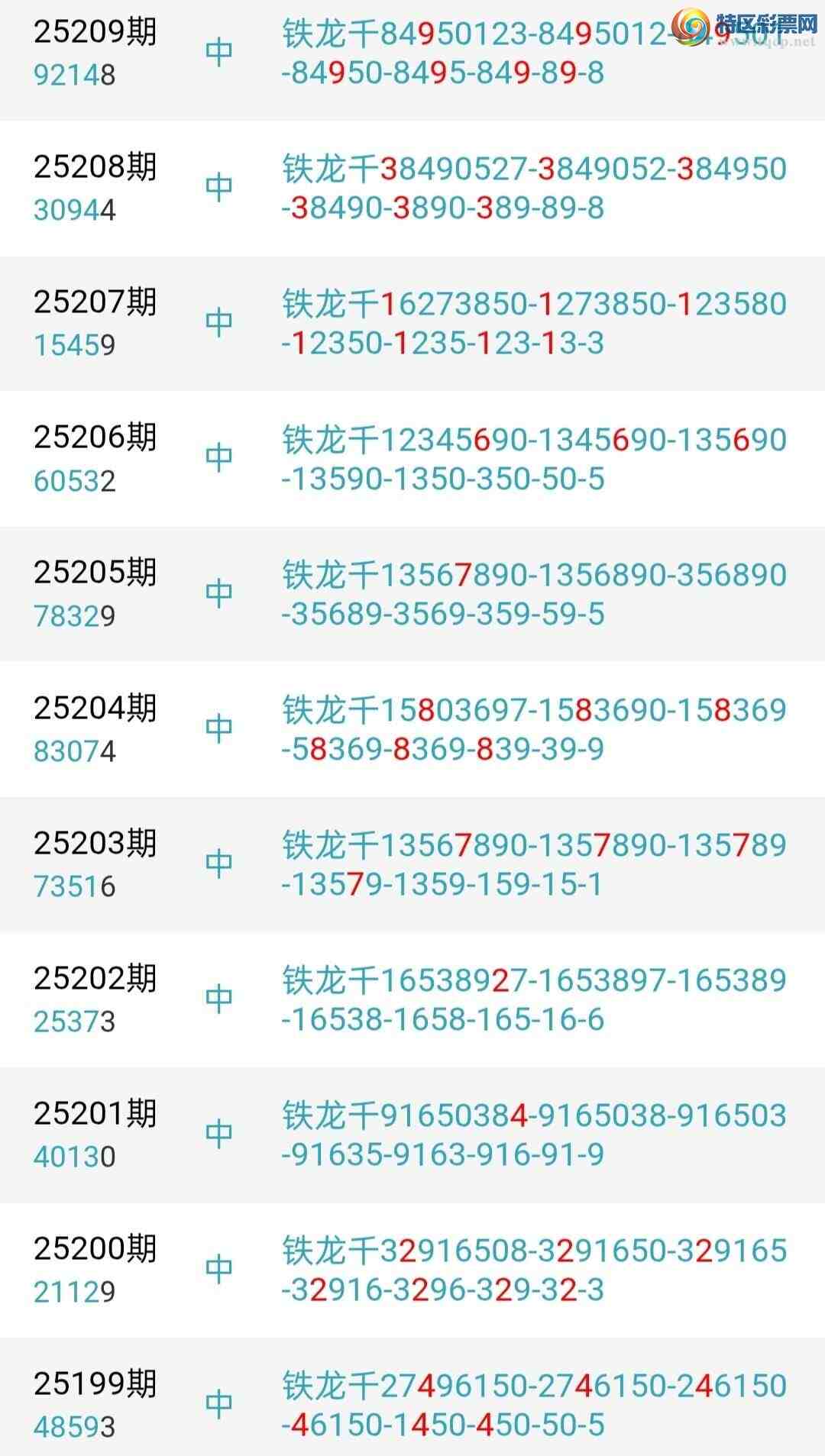The width and height of the screenshot is (825, 1456).
Task: Select the 中 marker beside period 25199
Action: pos(218,1405)
